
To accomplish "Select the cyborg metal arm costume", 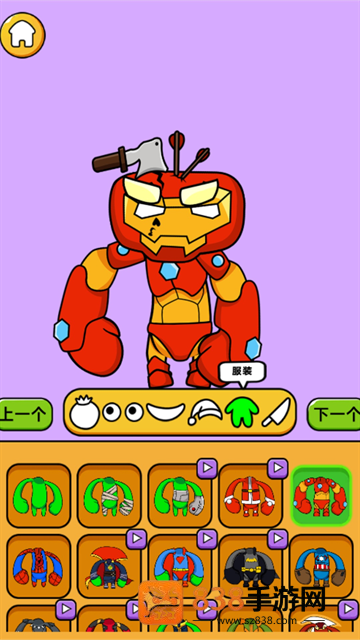I will [x=180, y=496].
